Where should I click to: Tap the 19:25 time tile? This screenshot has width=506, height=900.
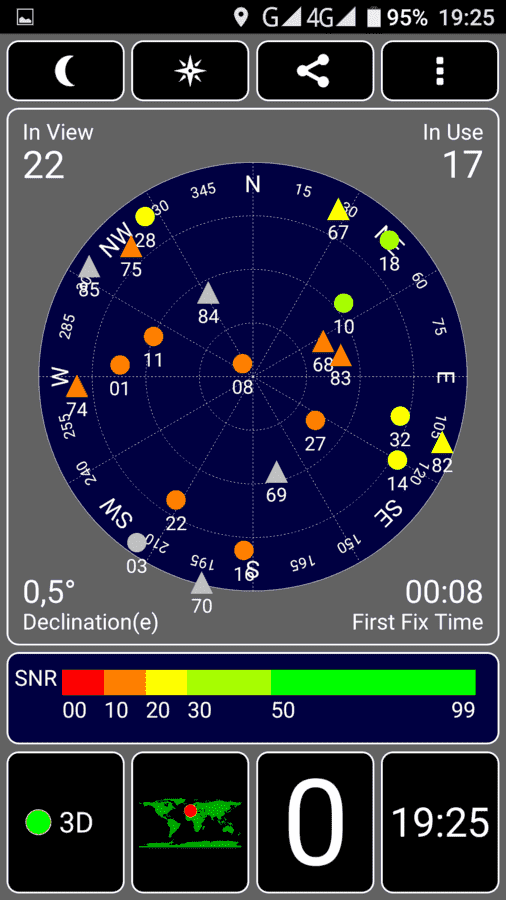click(x=440, y=823)
